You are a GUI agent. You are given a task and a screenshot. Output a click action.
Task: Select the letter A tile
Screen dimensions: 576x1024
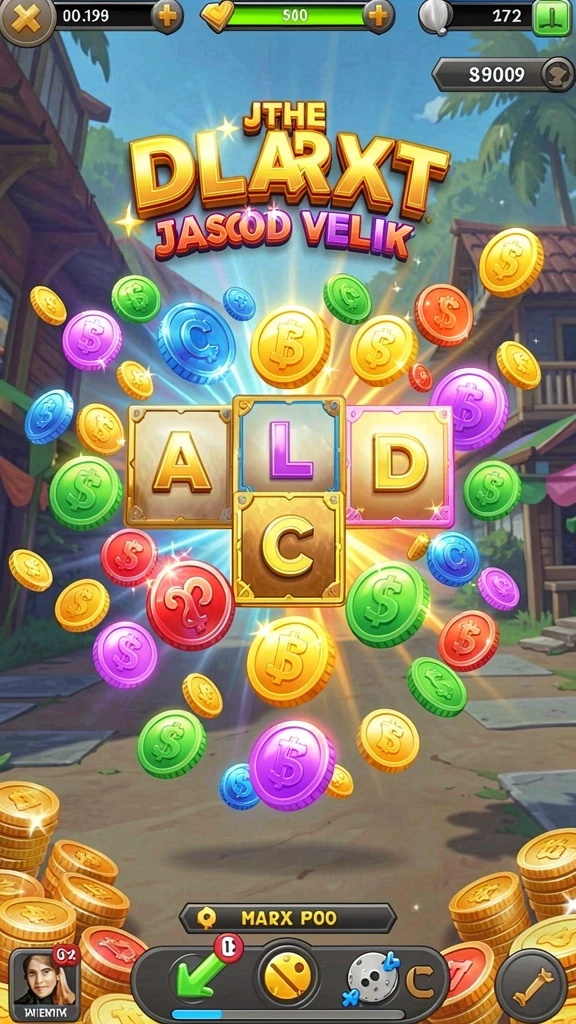pos(180,465)
